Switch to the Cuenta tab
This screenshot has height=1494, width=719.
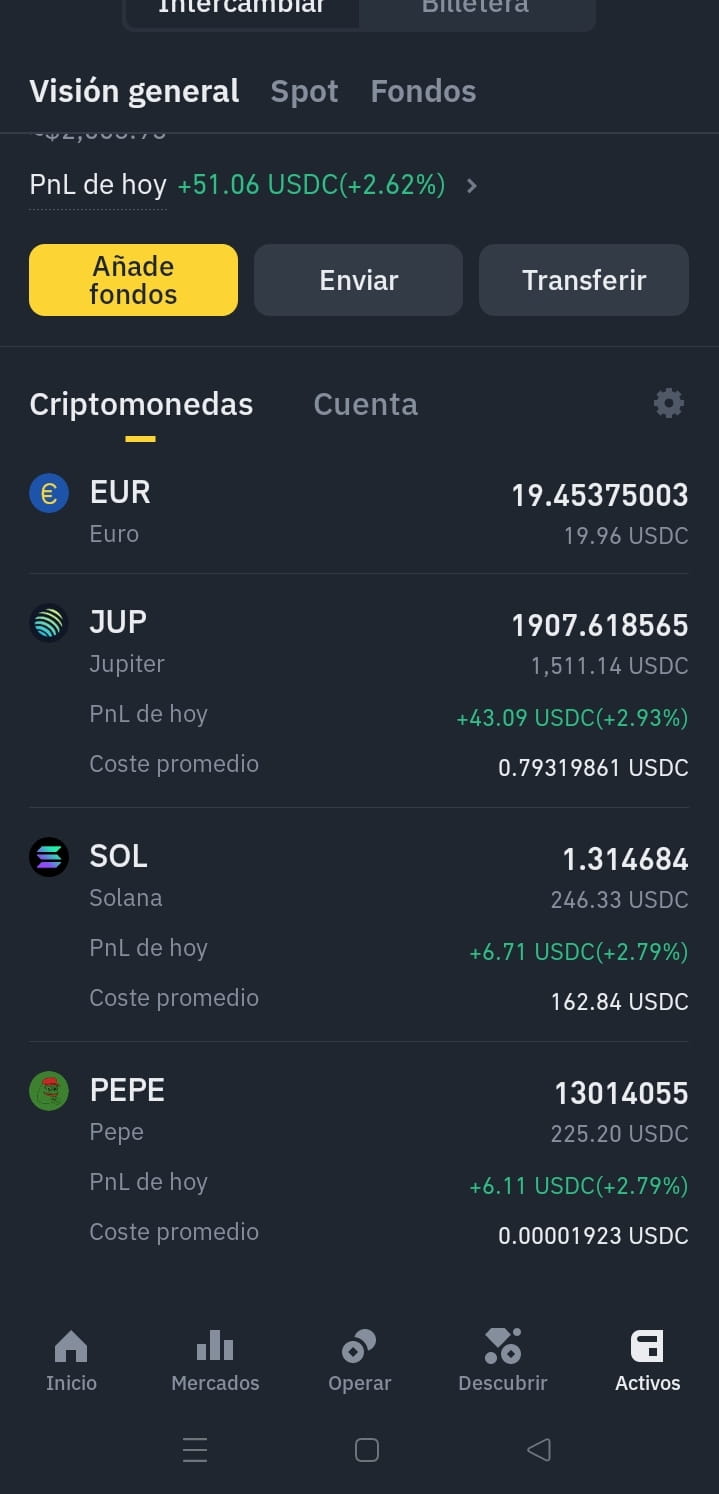point(365,404)
